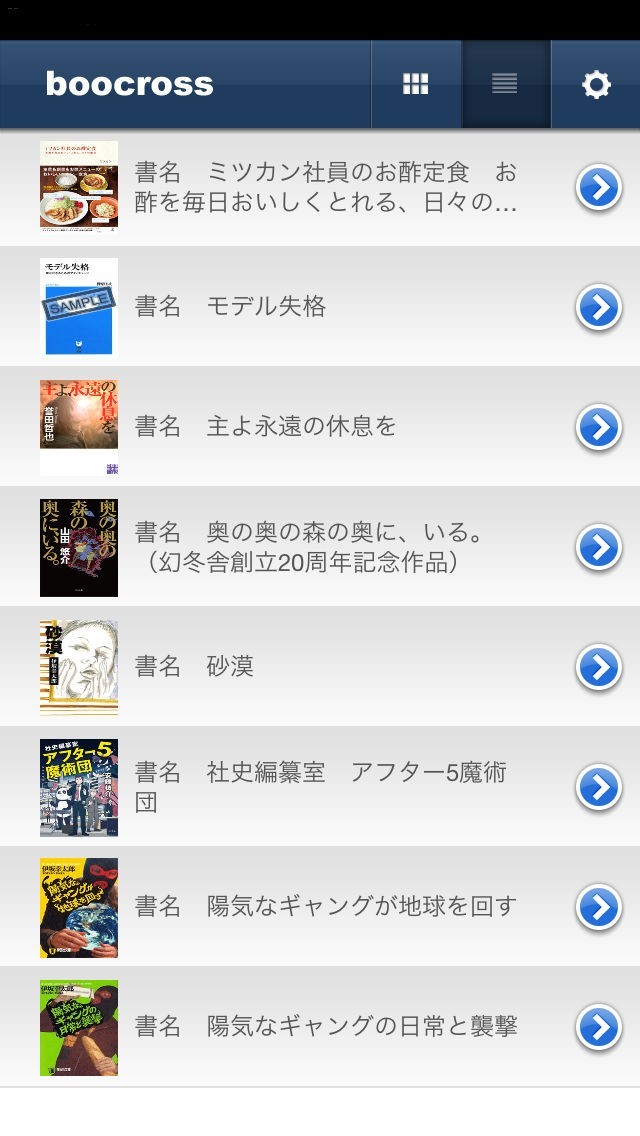Select 社史編纂室 アフター5魔術団 row
Viewport: 640px width, 1136px height.
coord(325,787)
